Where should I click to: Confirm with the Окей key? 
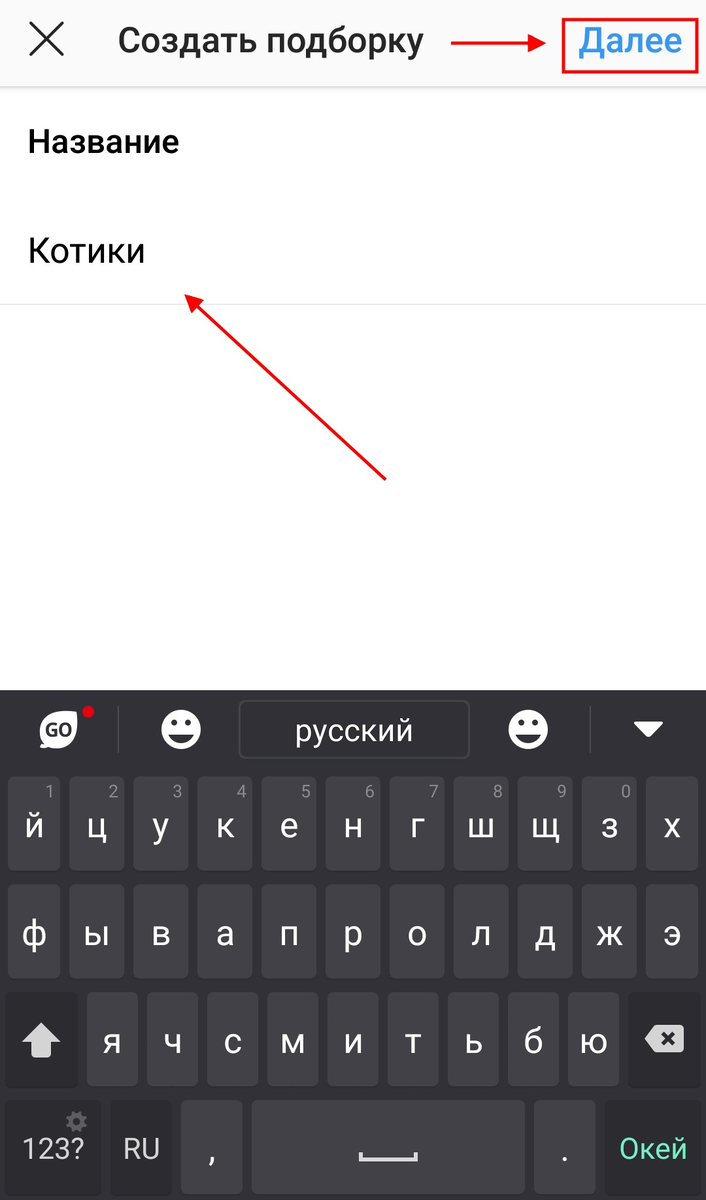coord(653,1148)
